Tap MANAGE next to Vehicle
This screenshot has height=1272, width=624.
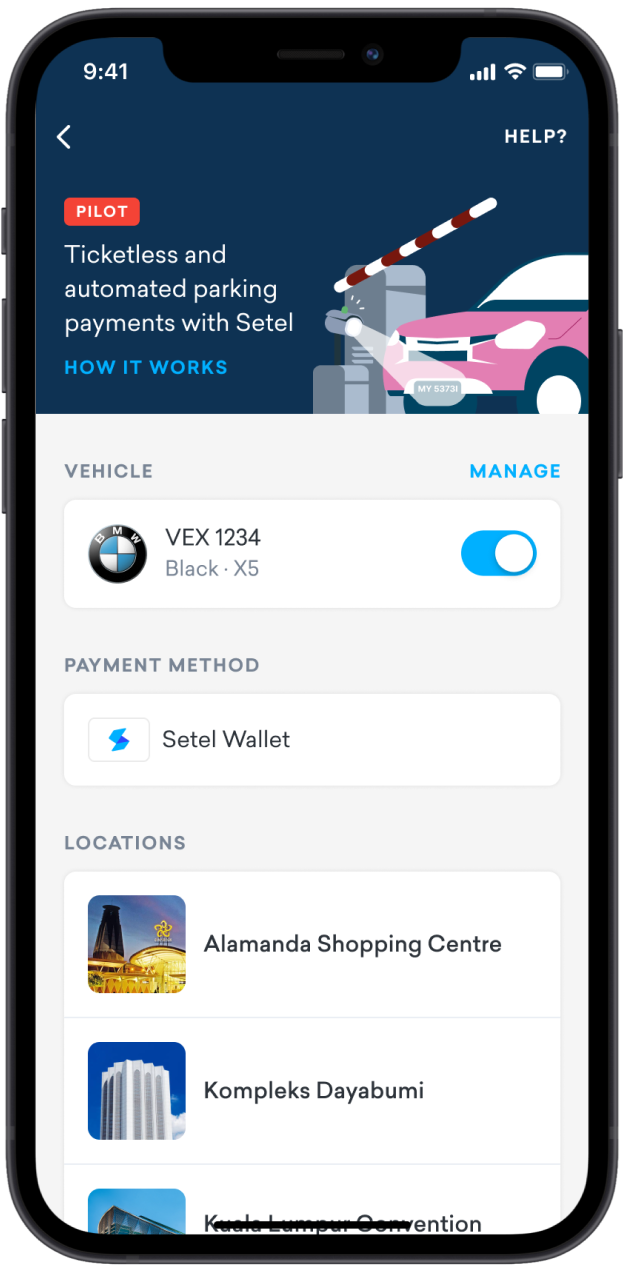515,471
